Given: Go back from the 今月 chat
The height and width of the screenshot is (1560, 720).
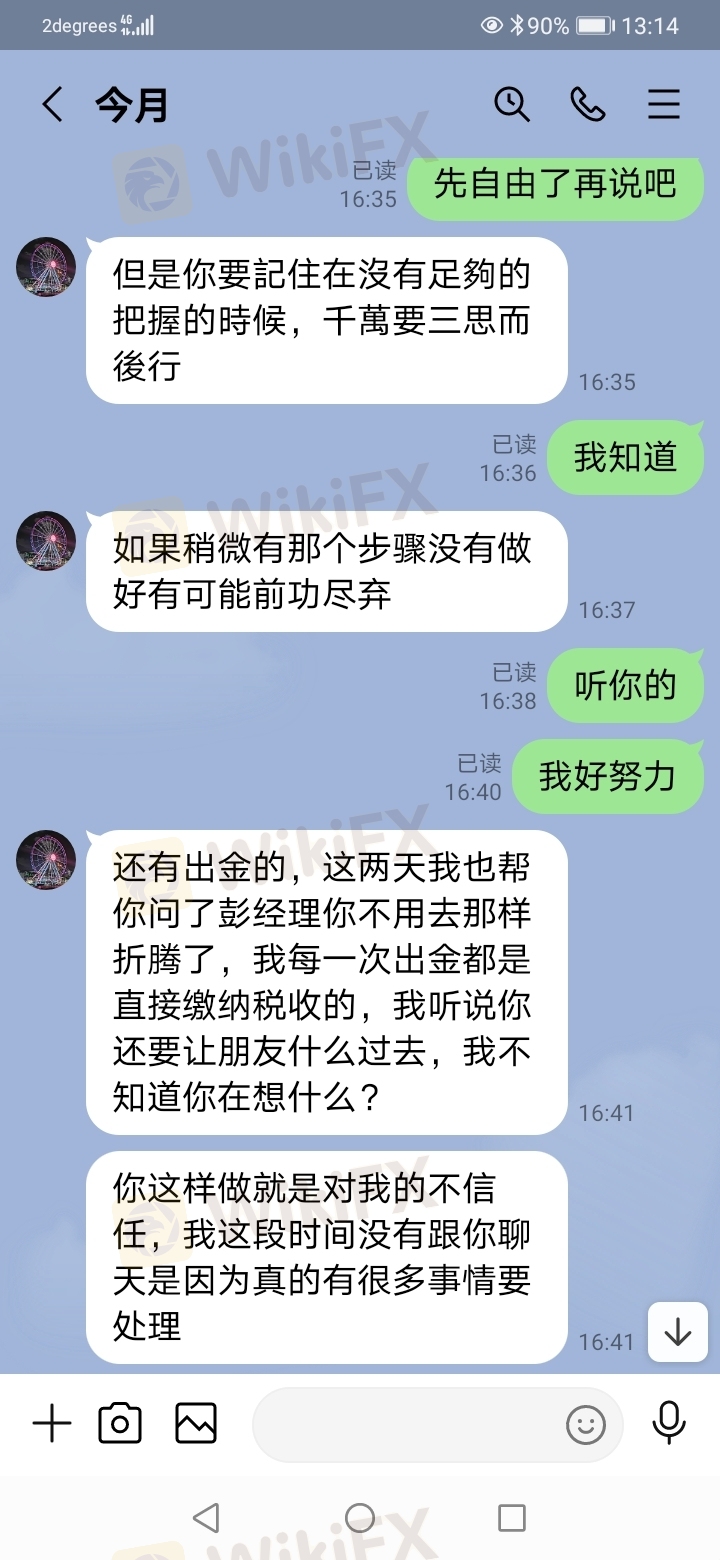Looking at the screenshot, I should pos(52,104).
